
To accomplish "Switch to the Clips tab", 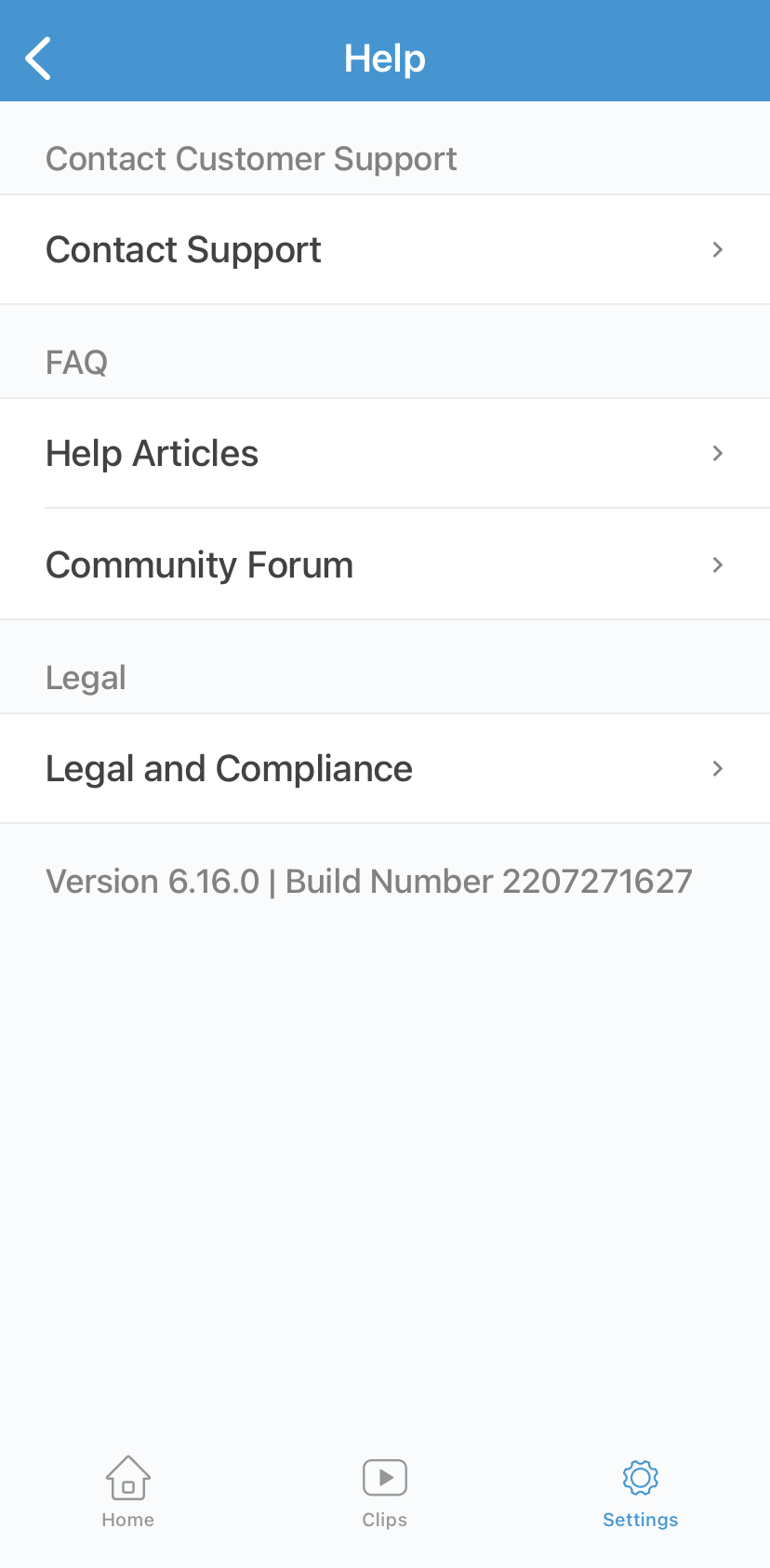I will (x=384, y=1492).
